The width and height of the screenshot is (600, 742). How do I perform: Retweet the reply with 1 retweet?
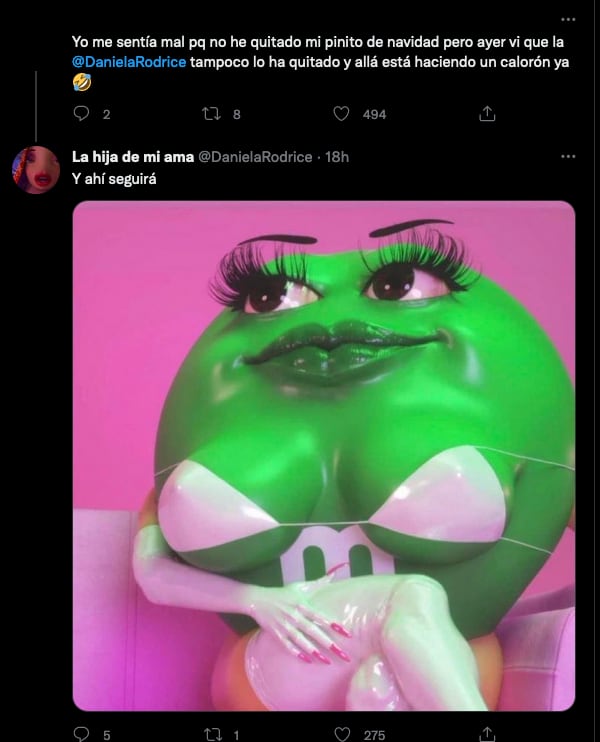(x=211, y=735)
